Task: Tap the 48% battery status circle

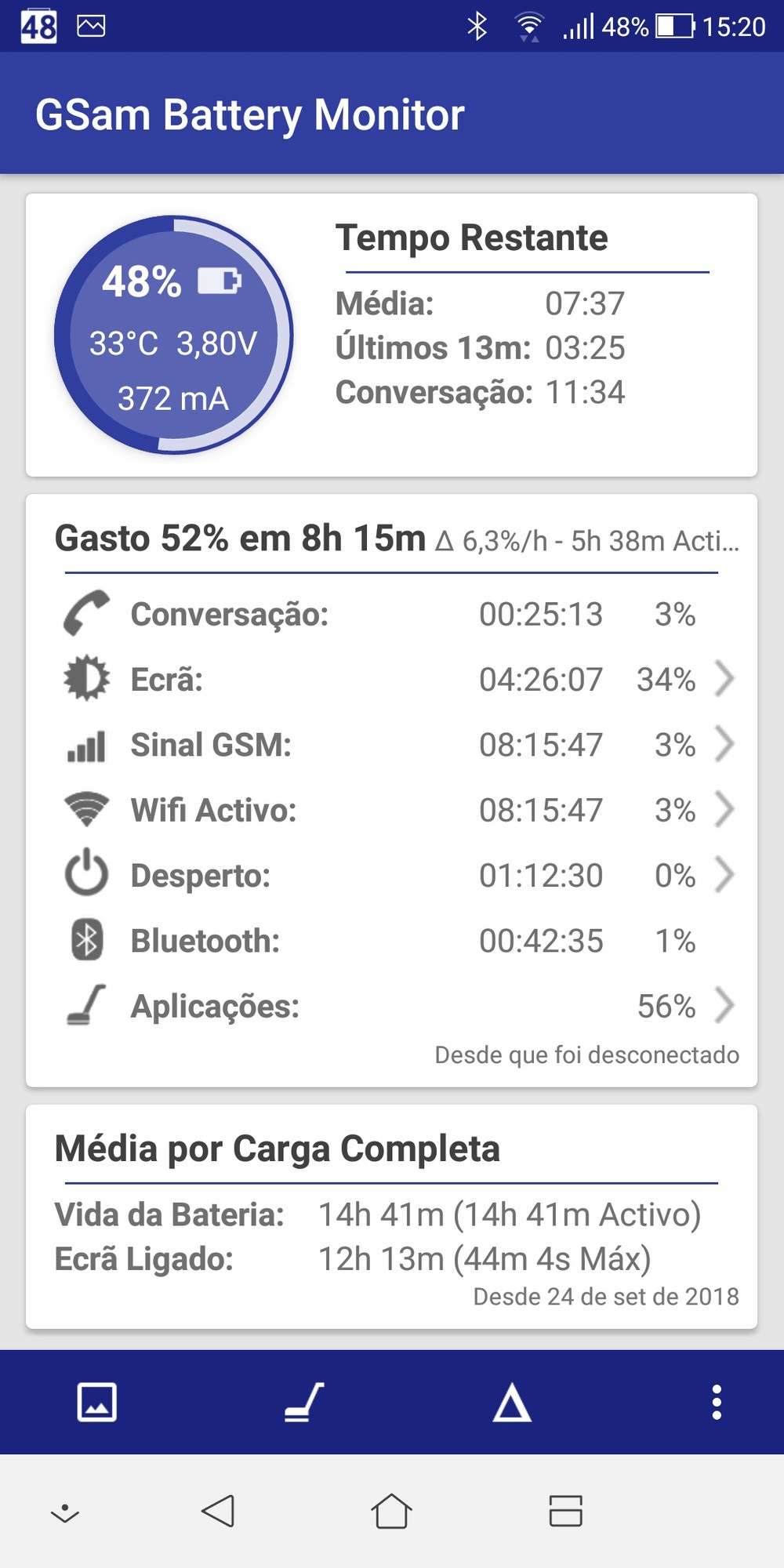Action: point(173,335)
